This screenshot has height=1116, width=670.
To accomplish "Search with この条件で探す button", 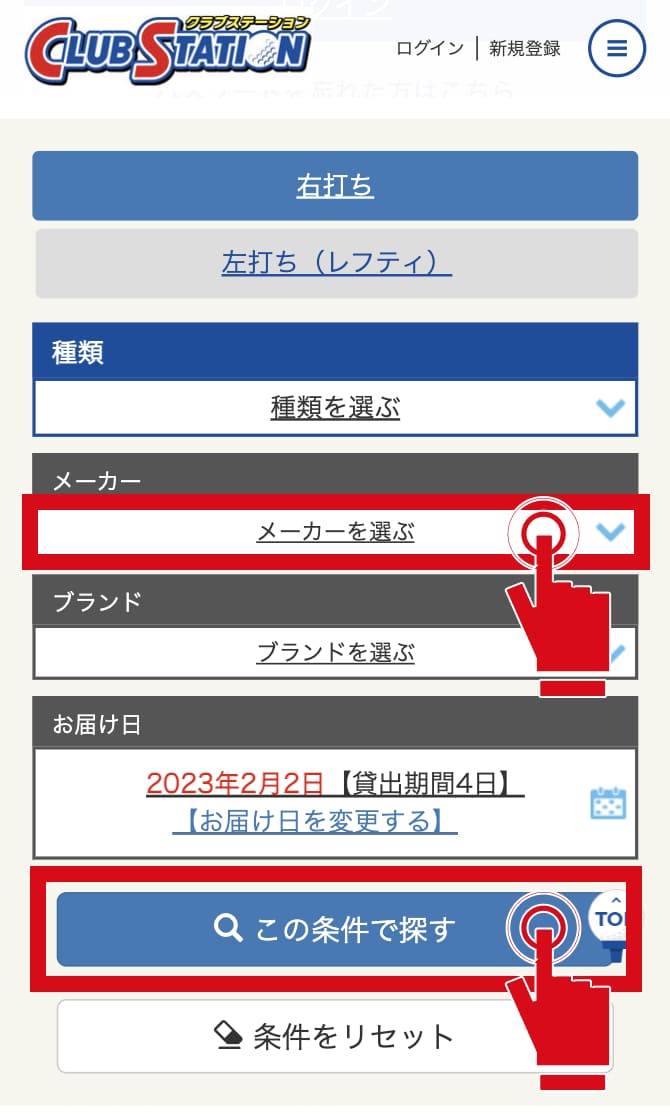I will 335,930.
